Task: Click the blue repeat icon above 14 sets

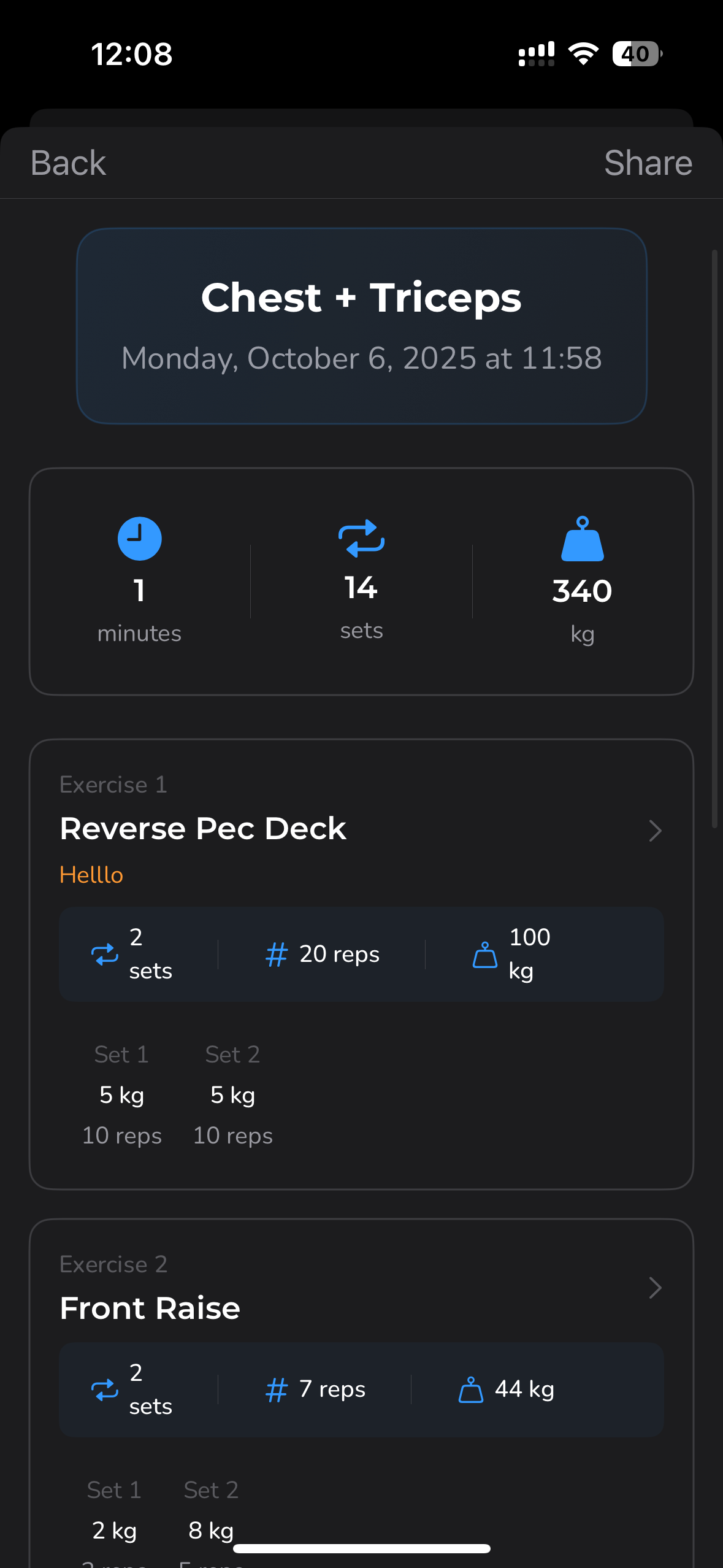Action: [361, 538]
